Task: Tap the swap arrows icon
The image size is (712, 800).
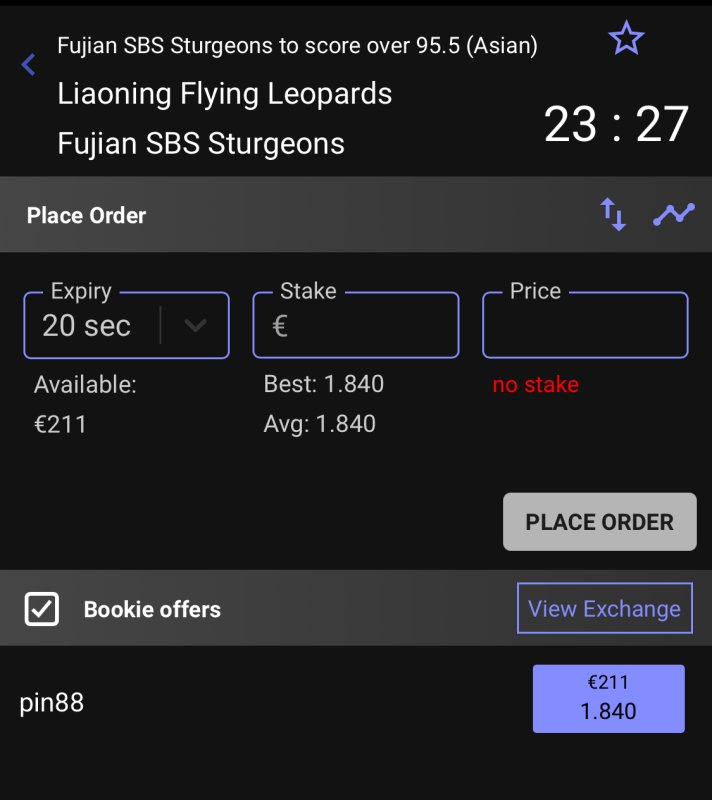Action: tap(613, 214)
